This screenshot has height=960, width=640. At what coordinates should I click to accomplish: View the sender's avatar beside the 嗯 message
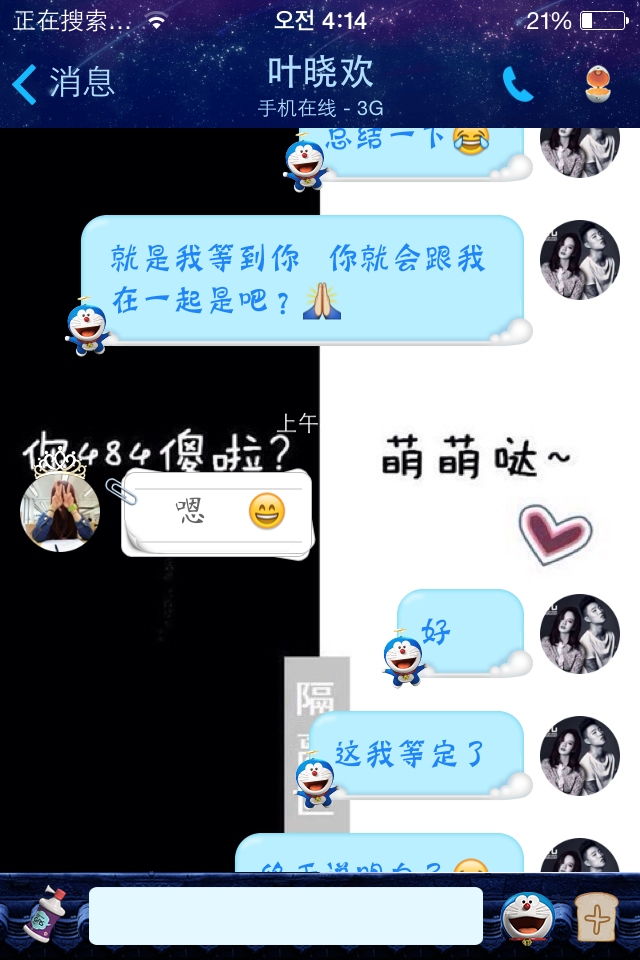pyautogui.click(x=60, y=511)
